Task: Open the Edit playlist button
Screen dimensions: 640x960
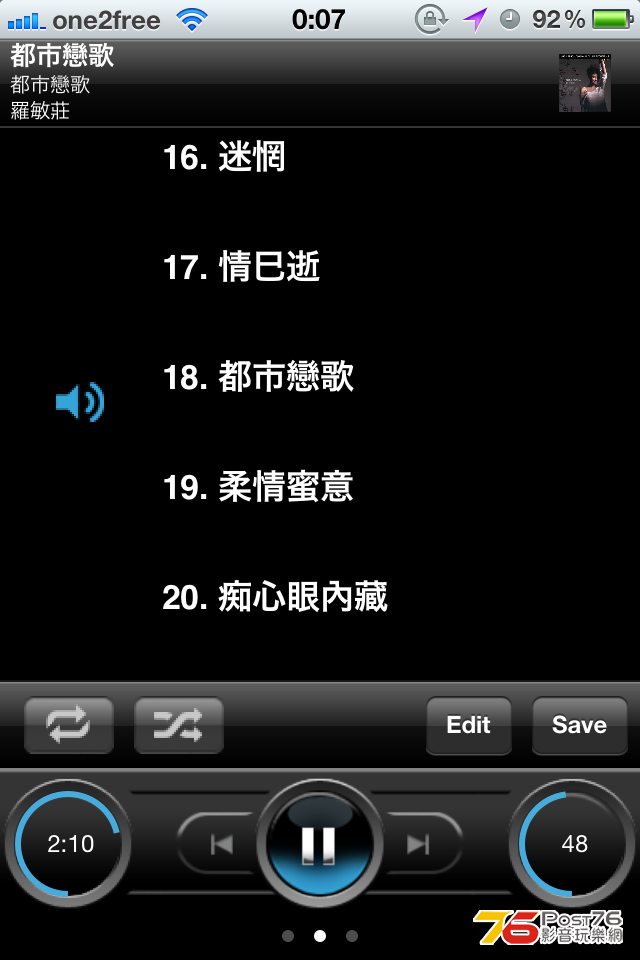Action: [468, 725]
